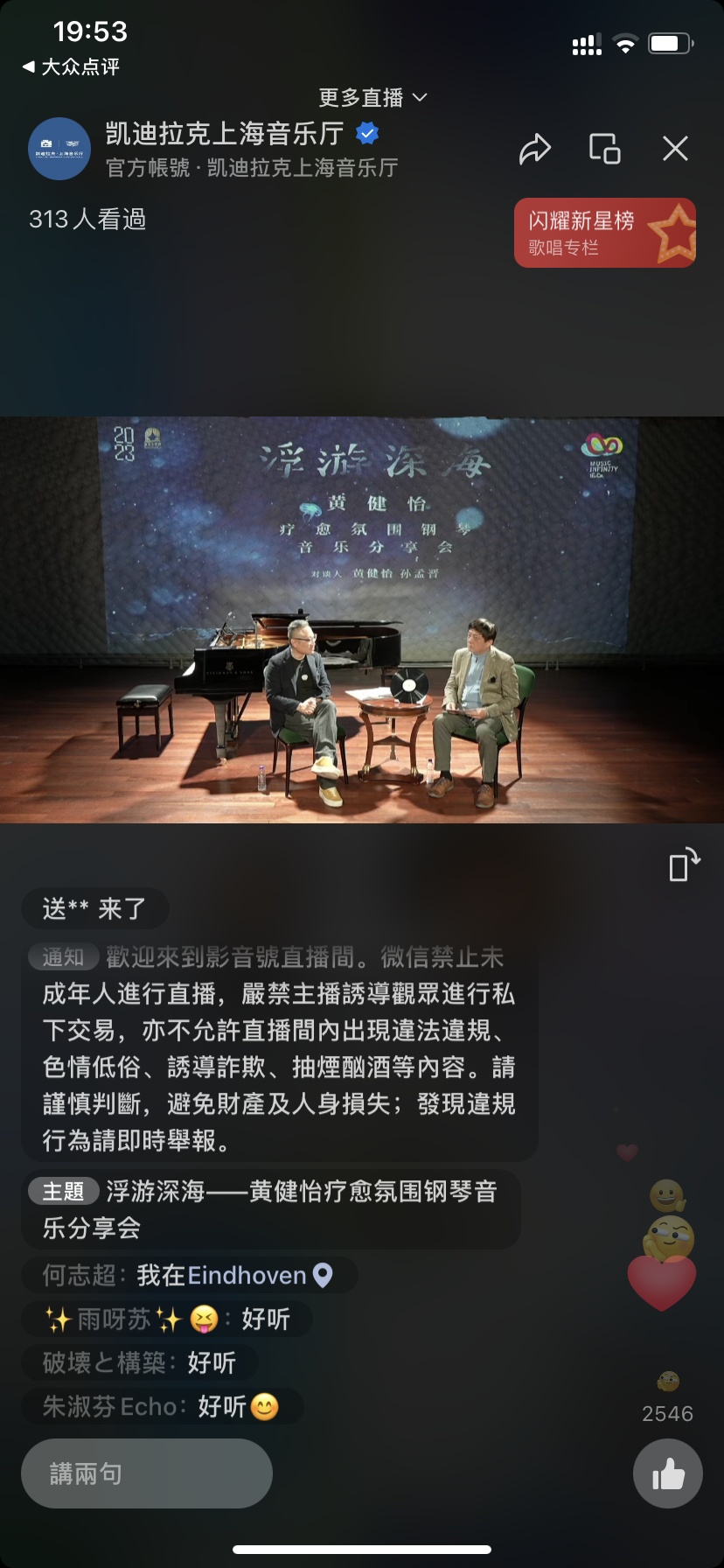Open 凯迪拉克上海音乐厅 channel profile
The height and width of the screenshot is (1568, 724).
pyautogui.click(x=59, y=149)
